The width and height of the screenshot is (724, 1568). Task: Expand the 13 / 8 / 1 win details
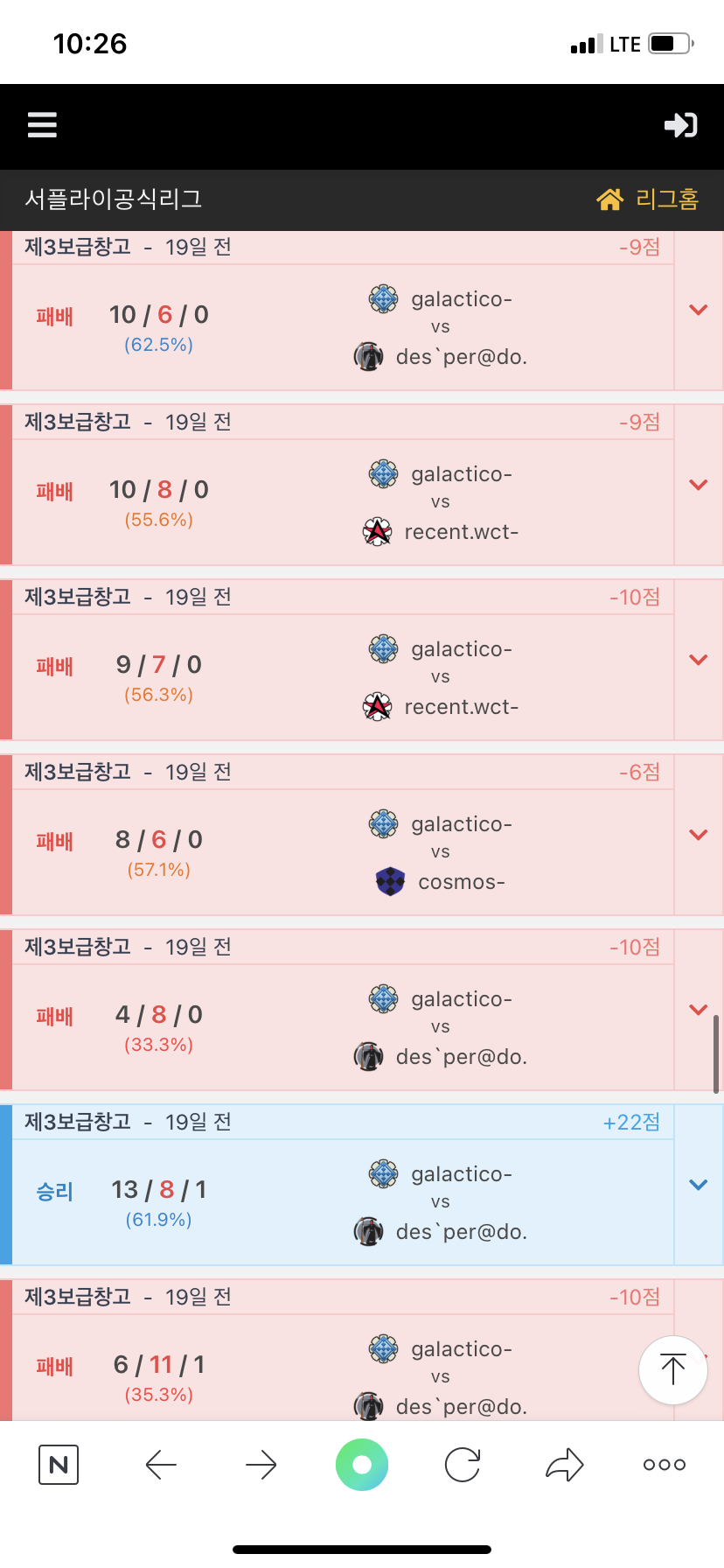click(698, 1185)
